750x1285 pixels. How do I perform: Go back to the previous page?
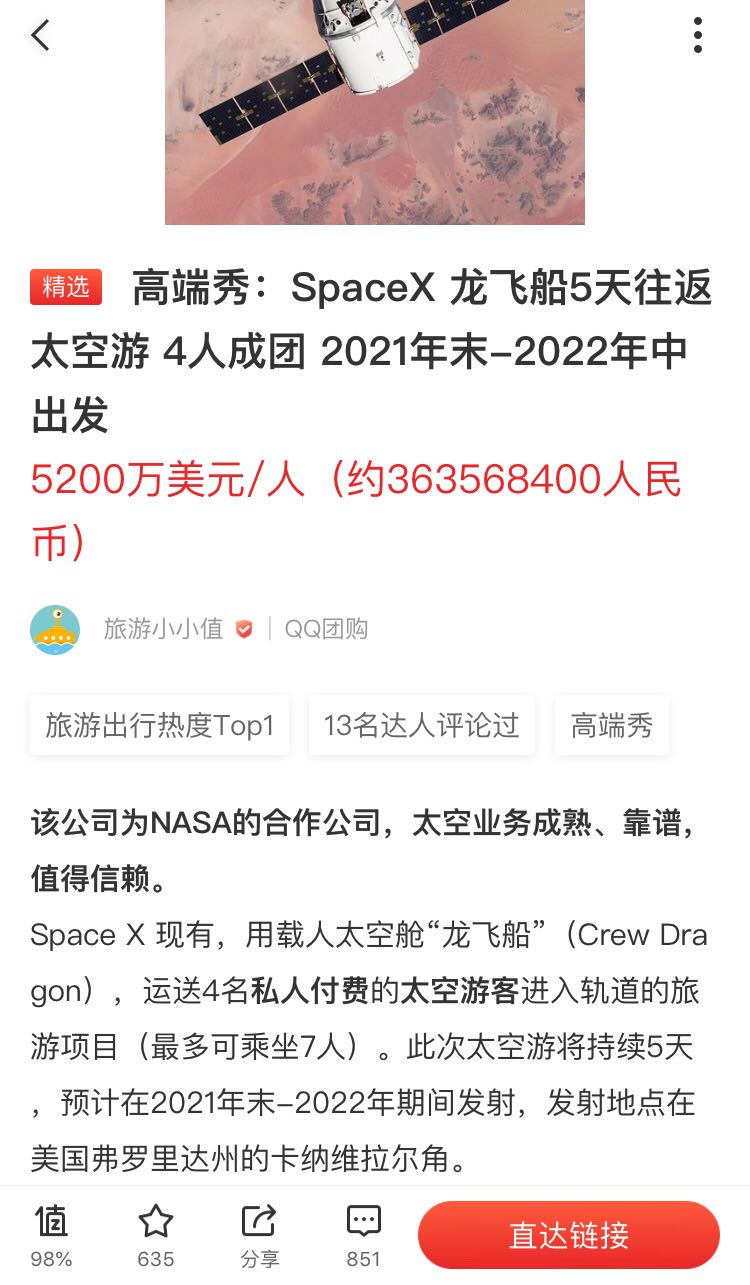[40, 36]
